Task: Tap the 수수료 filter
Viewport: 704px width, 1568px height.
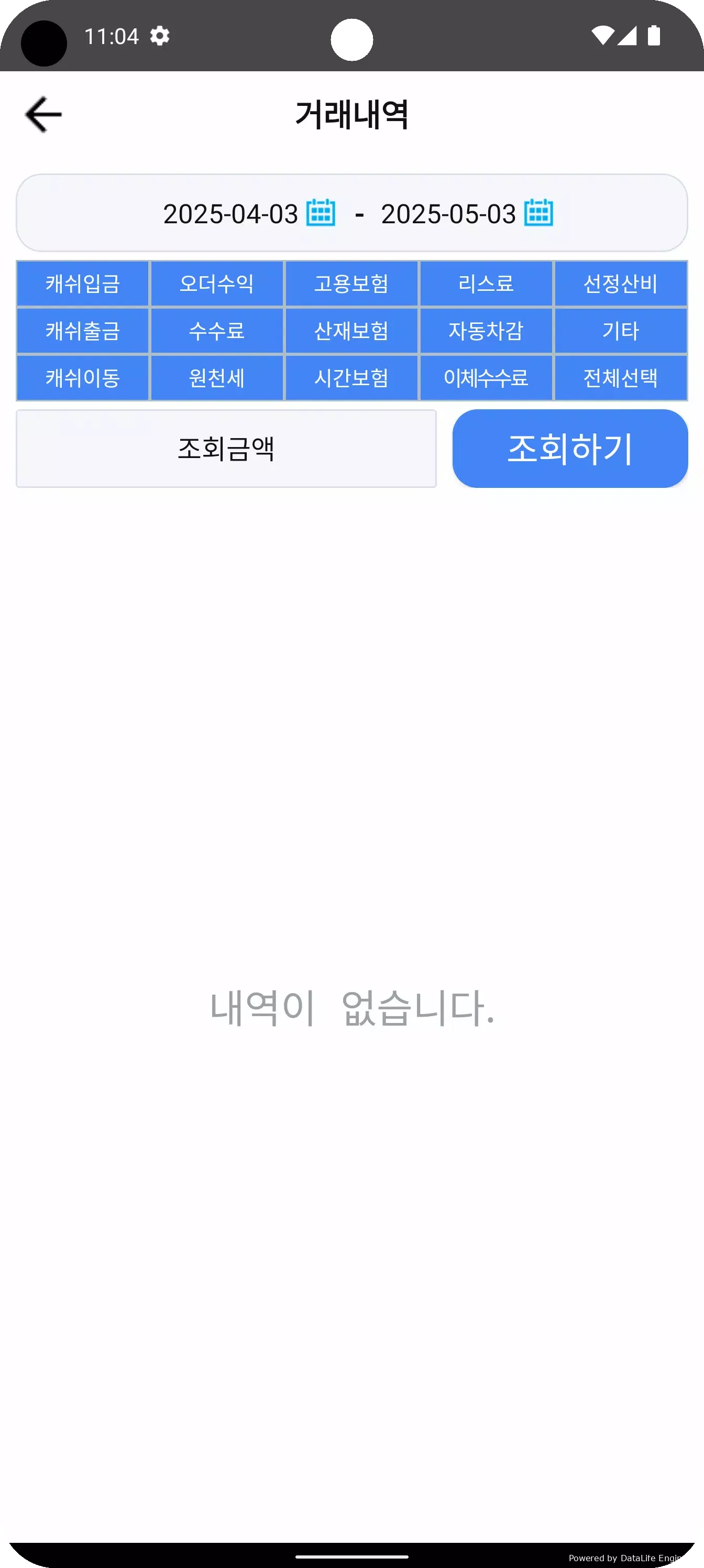Action: tap(217, 331)
